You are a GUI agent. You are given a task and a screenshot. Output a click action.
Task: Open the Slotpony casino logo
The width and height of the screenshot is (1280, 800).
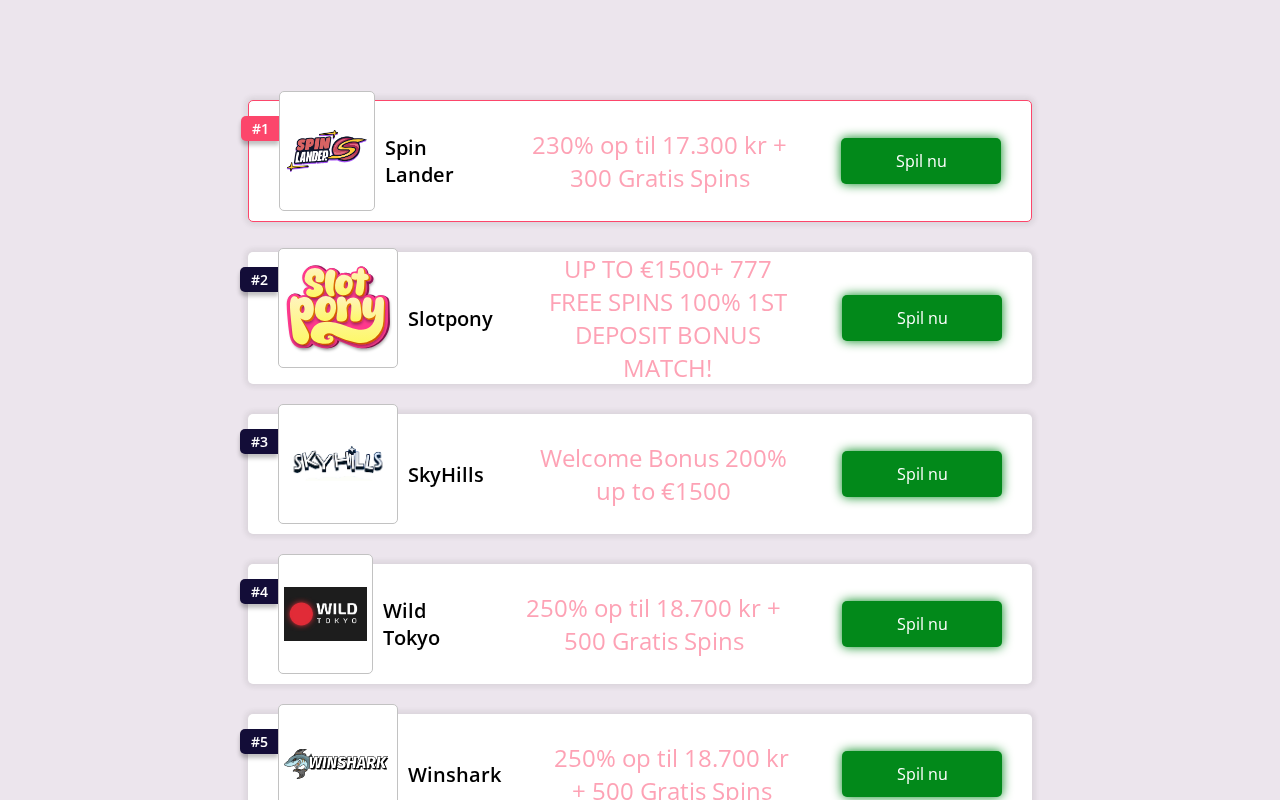point(338,308)
